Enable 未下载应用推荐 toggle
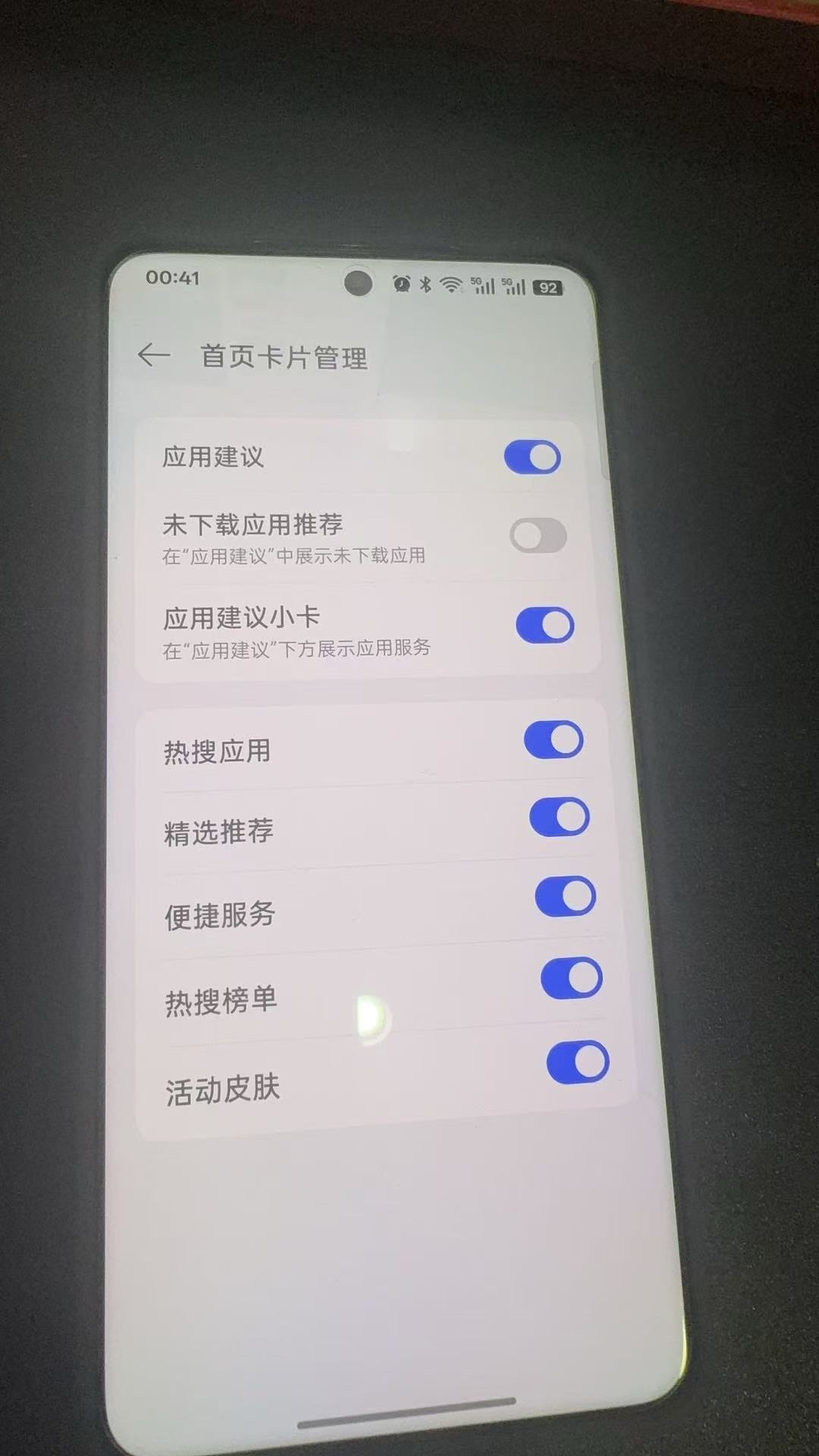 (x=538, y=536)
